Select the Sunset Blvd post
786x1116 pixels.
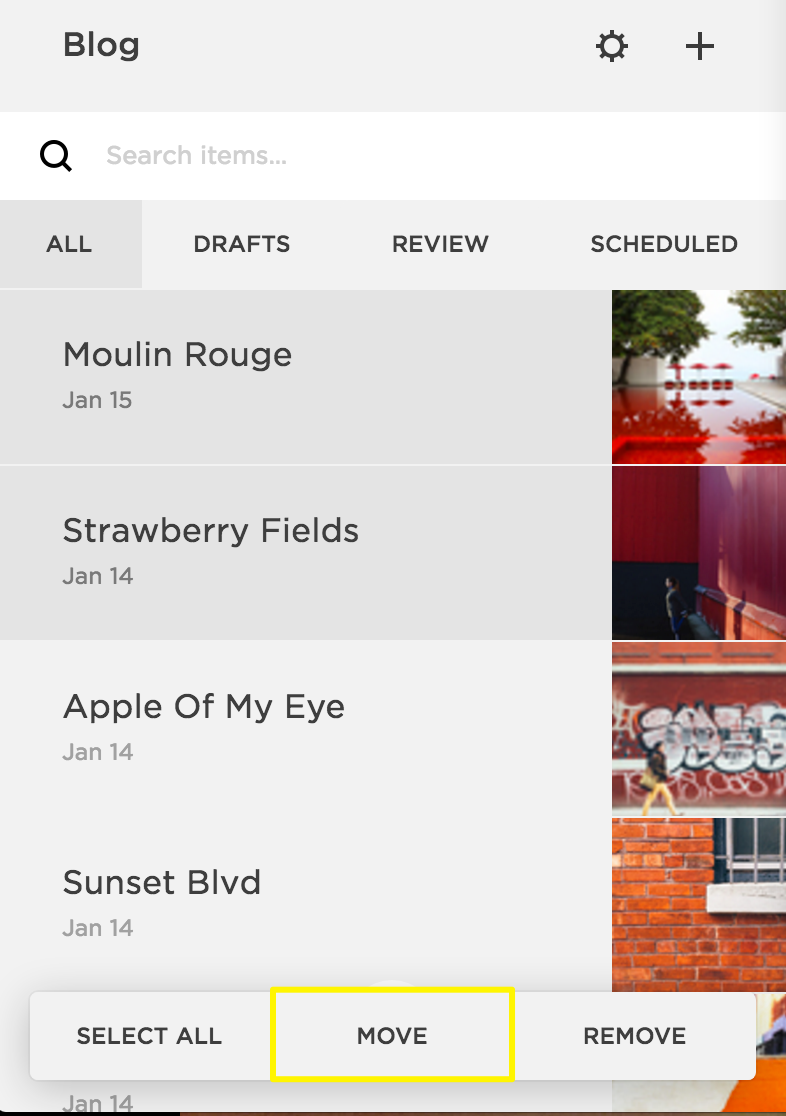[305, 903]
